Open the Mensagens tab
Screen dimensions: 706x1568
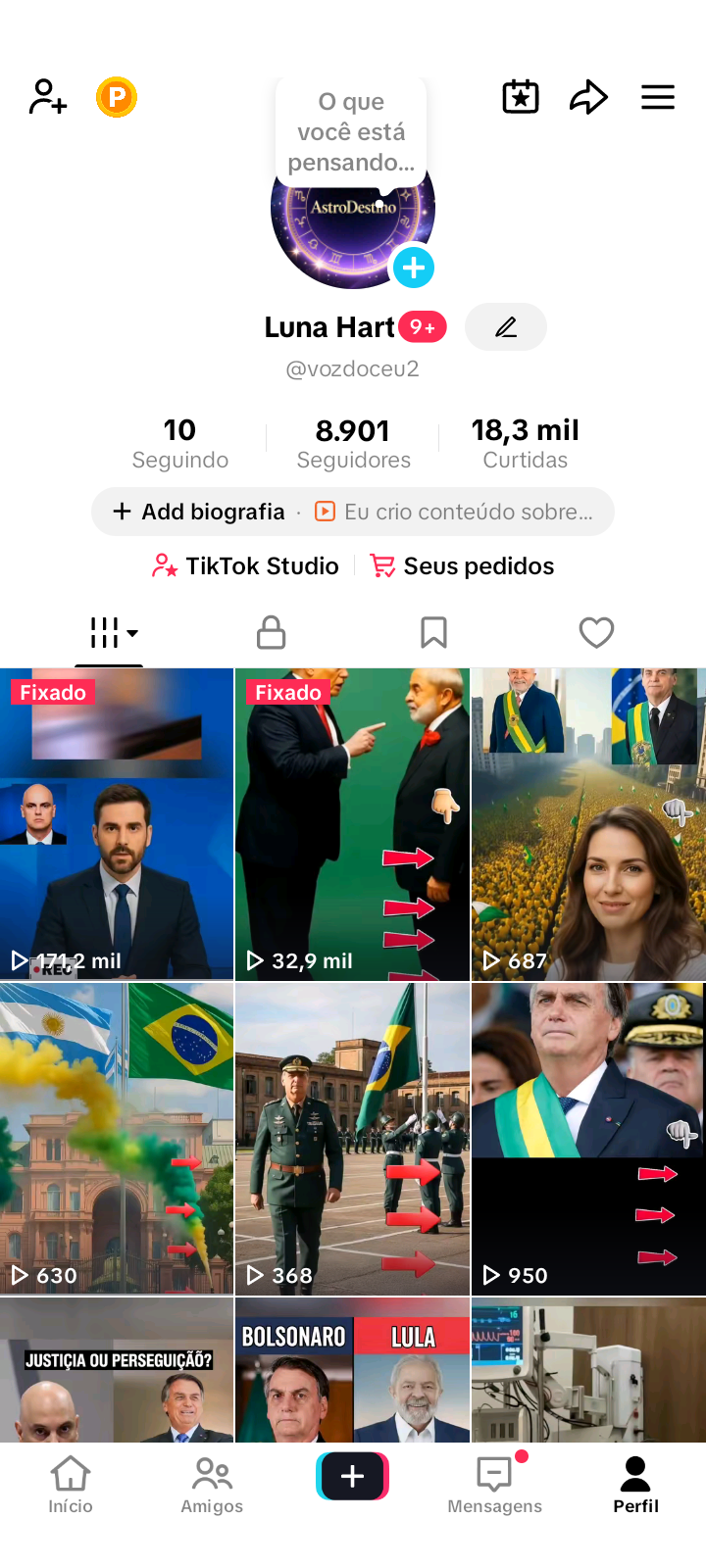click(x=494, y=1485)
